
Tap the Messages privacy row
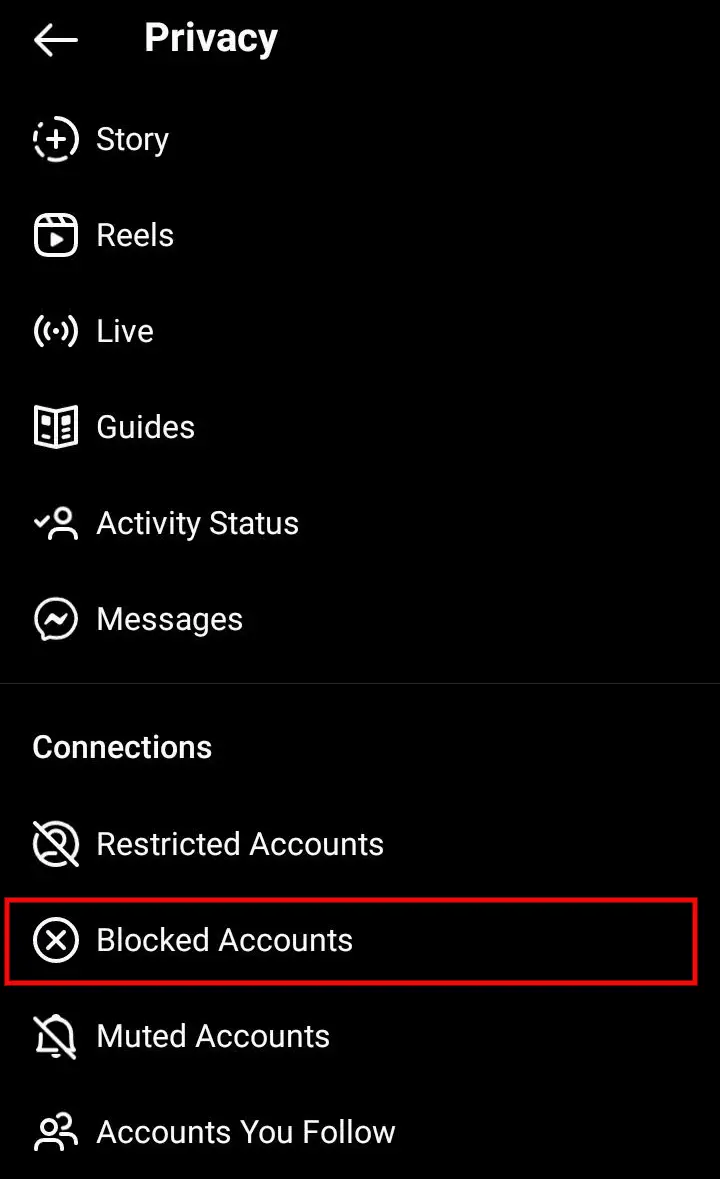click(x=169, y=619)
